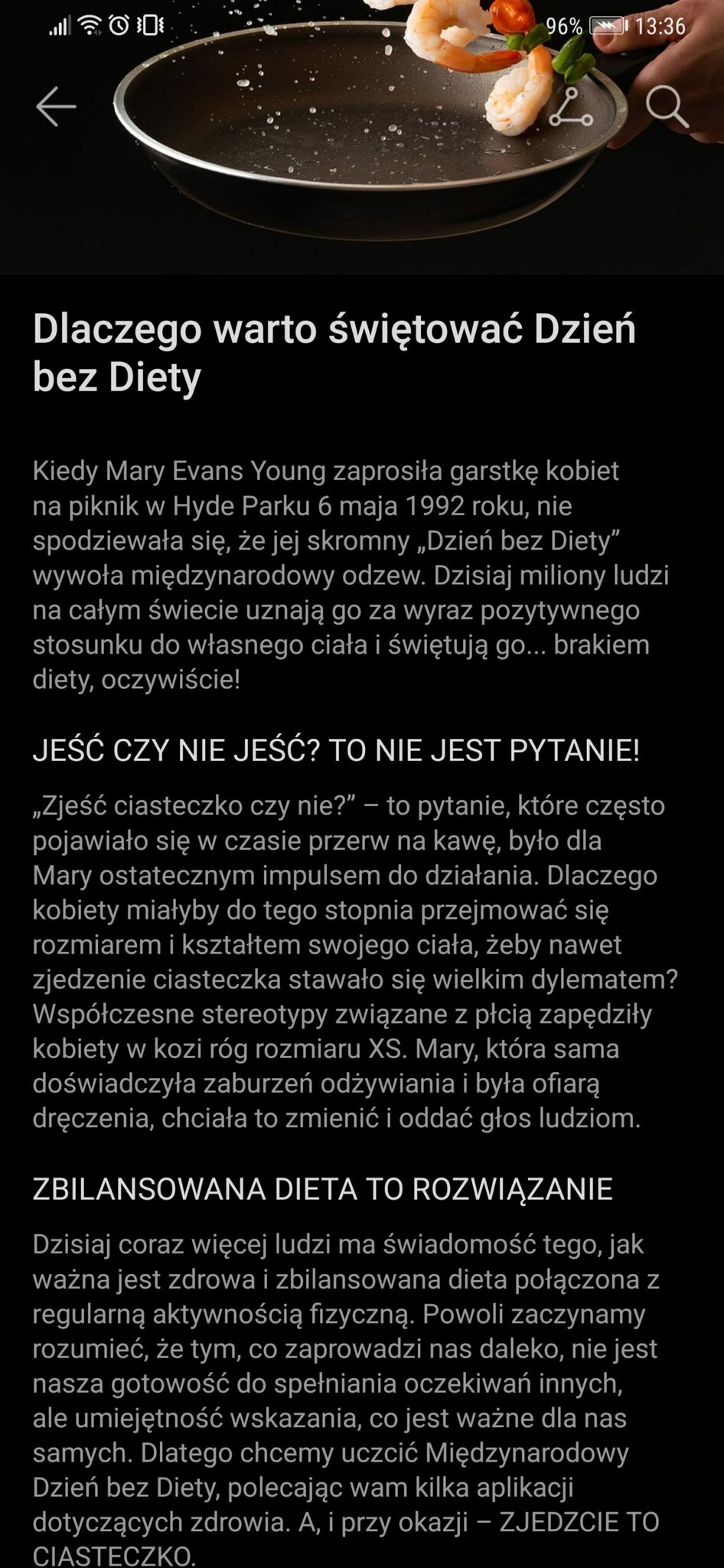Go back using the arrow icon
724x1568 pixels.
coord(56,106)
